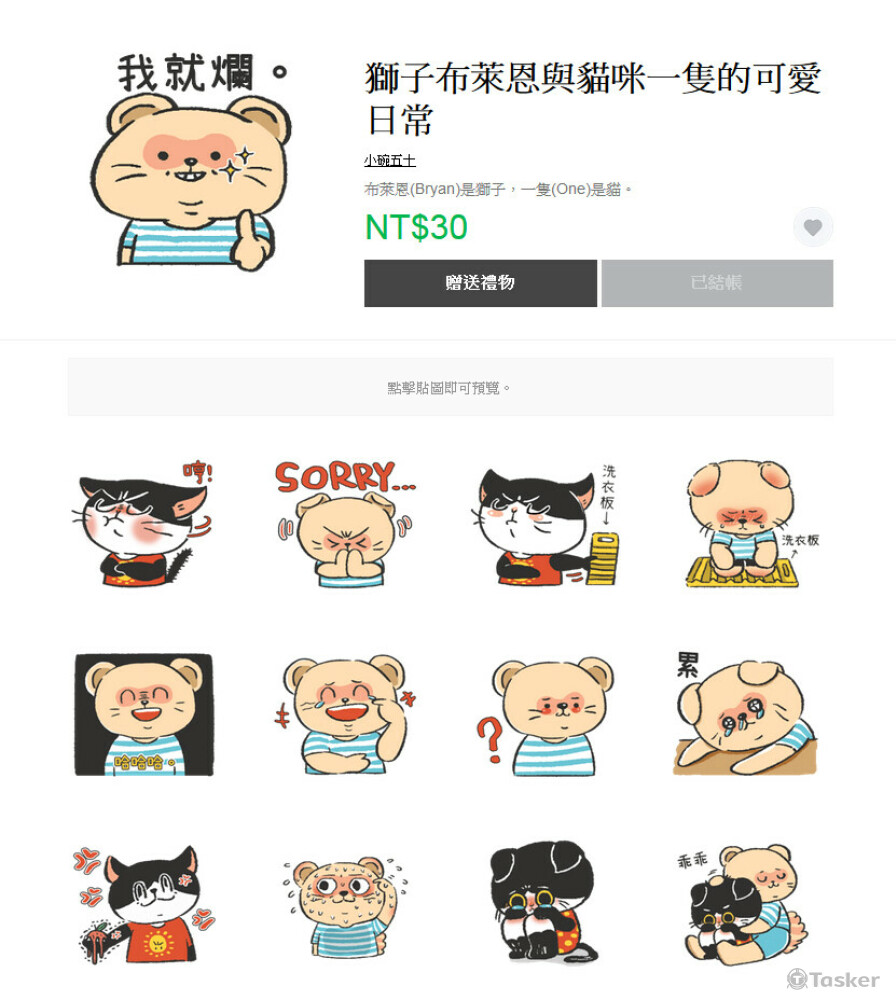This screenshot has height=1000, width=896.
Task: Preview the lion kneeling on washboard sticker
Action: (744, 523)
